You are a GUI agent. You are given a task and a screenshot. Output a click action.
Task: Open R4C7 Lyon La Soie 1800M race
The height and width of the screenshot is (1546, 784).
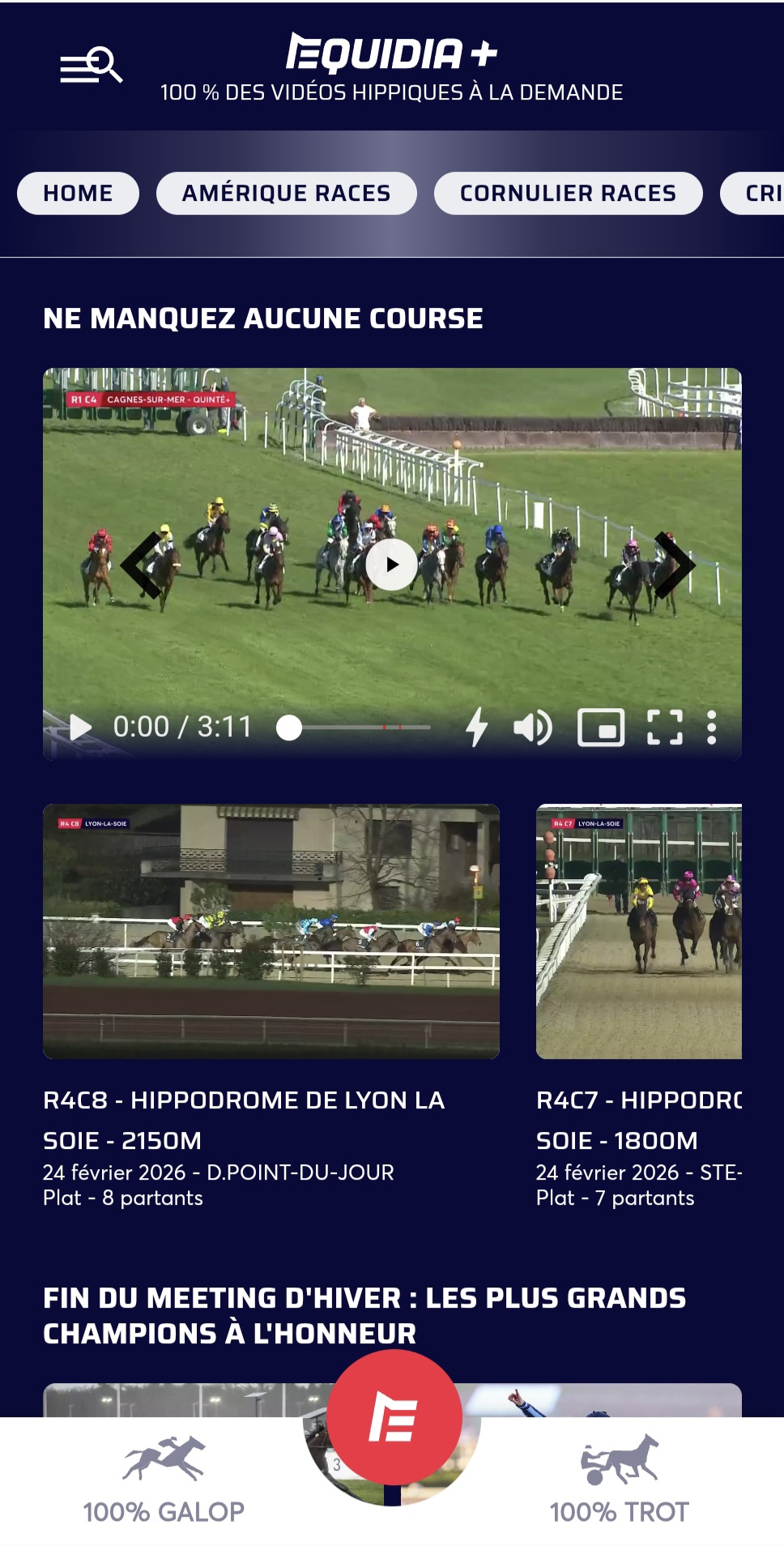tap(639, 931)
